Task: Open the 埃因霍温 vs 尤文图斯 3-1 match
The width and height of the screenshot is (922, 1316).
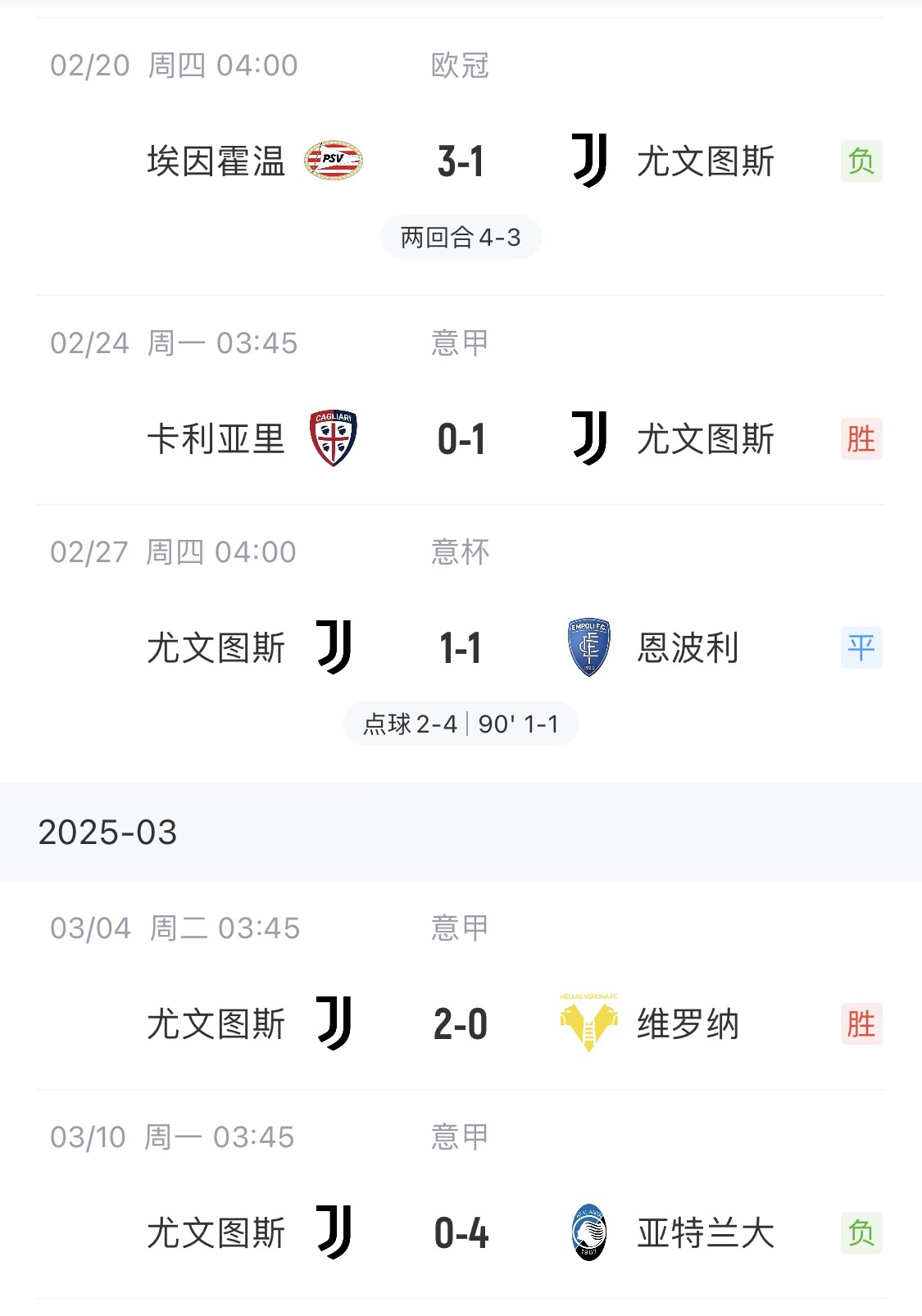Action: click(461, 161)
